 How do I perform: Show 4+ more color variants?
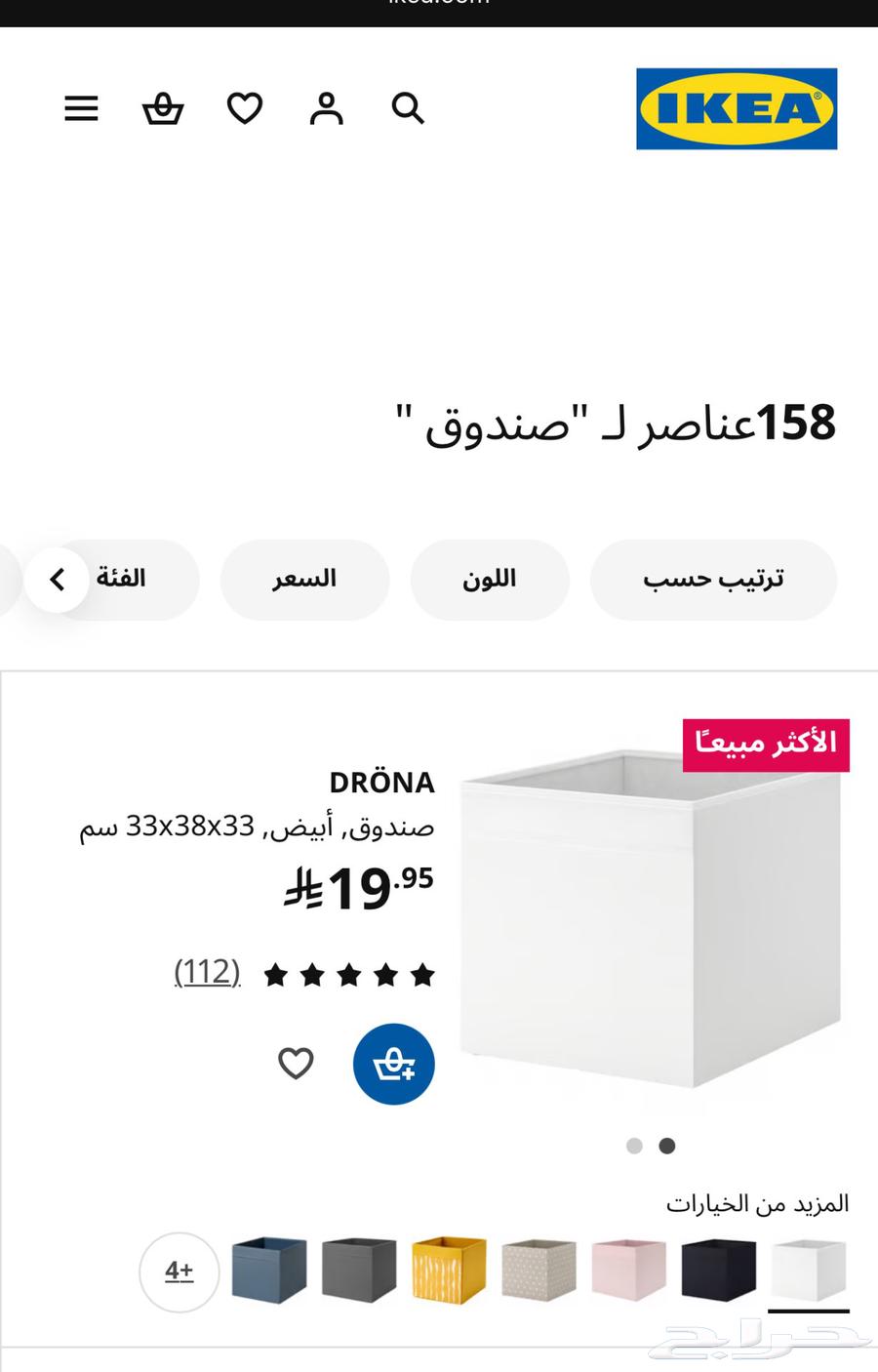179,1271
